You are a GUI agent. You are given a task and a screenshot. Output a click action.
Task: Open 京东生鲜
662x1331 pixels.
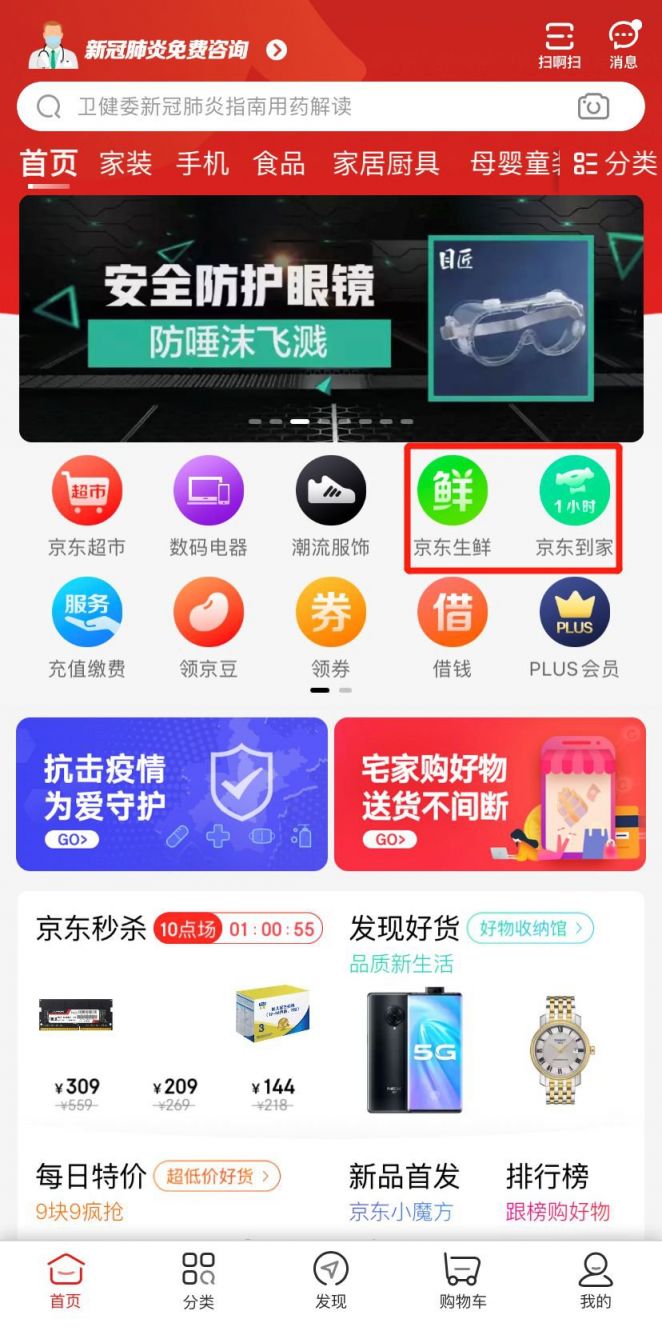tap(452, 506)
